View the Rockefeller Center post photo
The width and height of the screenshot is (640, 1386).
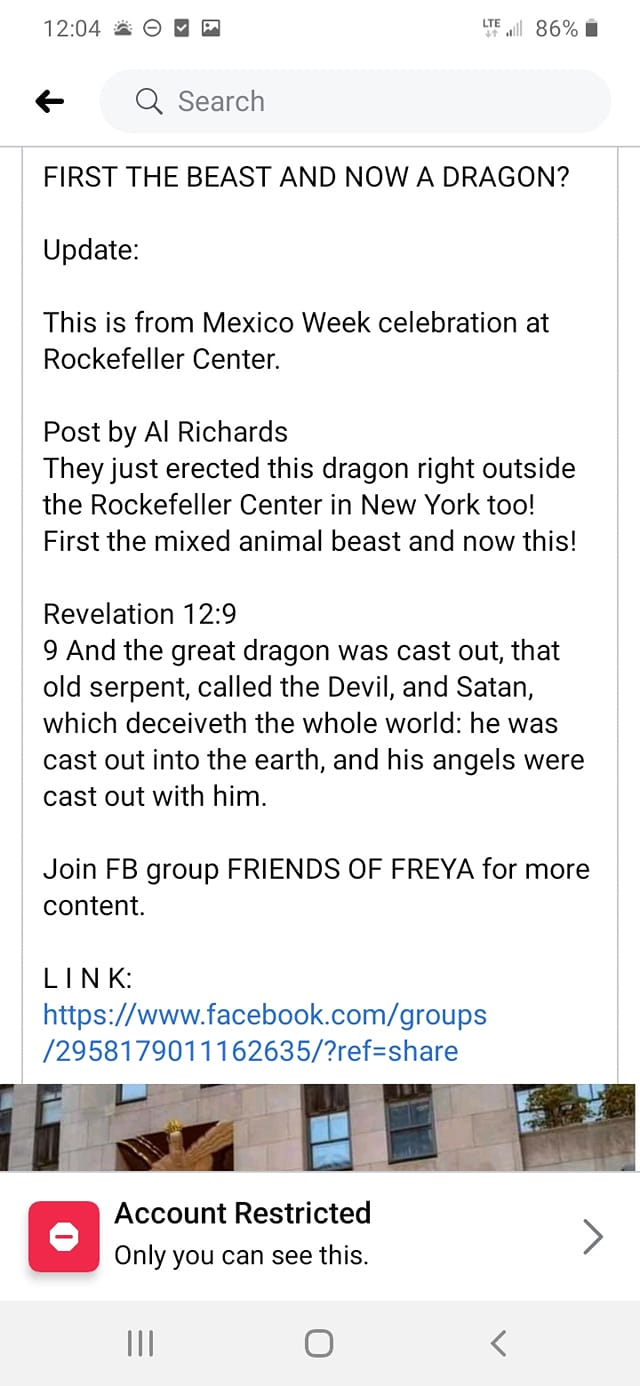(319, 1127)
